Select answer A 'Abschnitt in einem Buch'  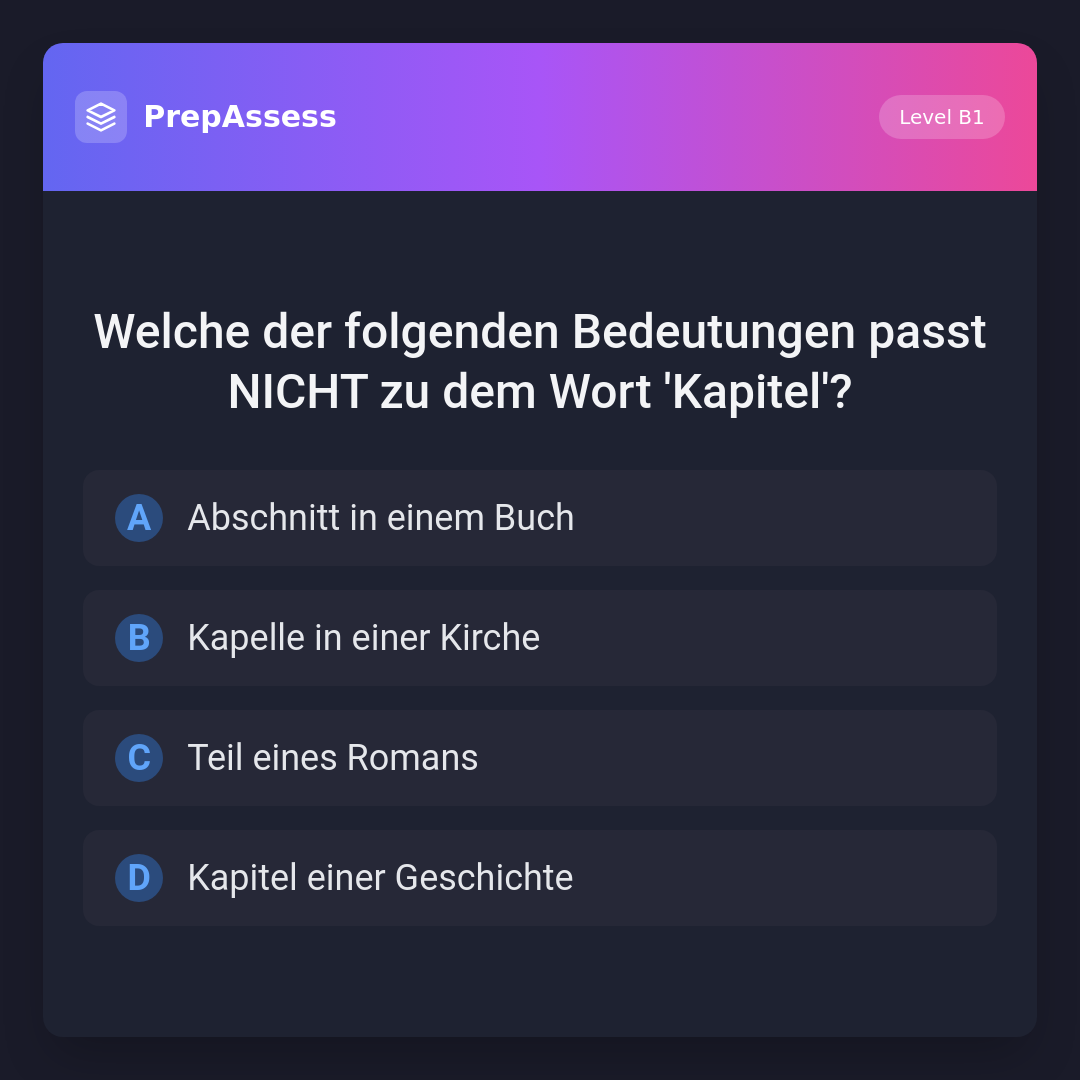pos(540,518)
